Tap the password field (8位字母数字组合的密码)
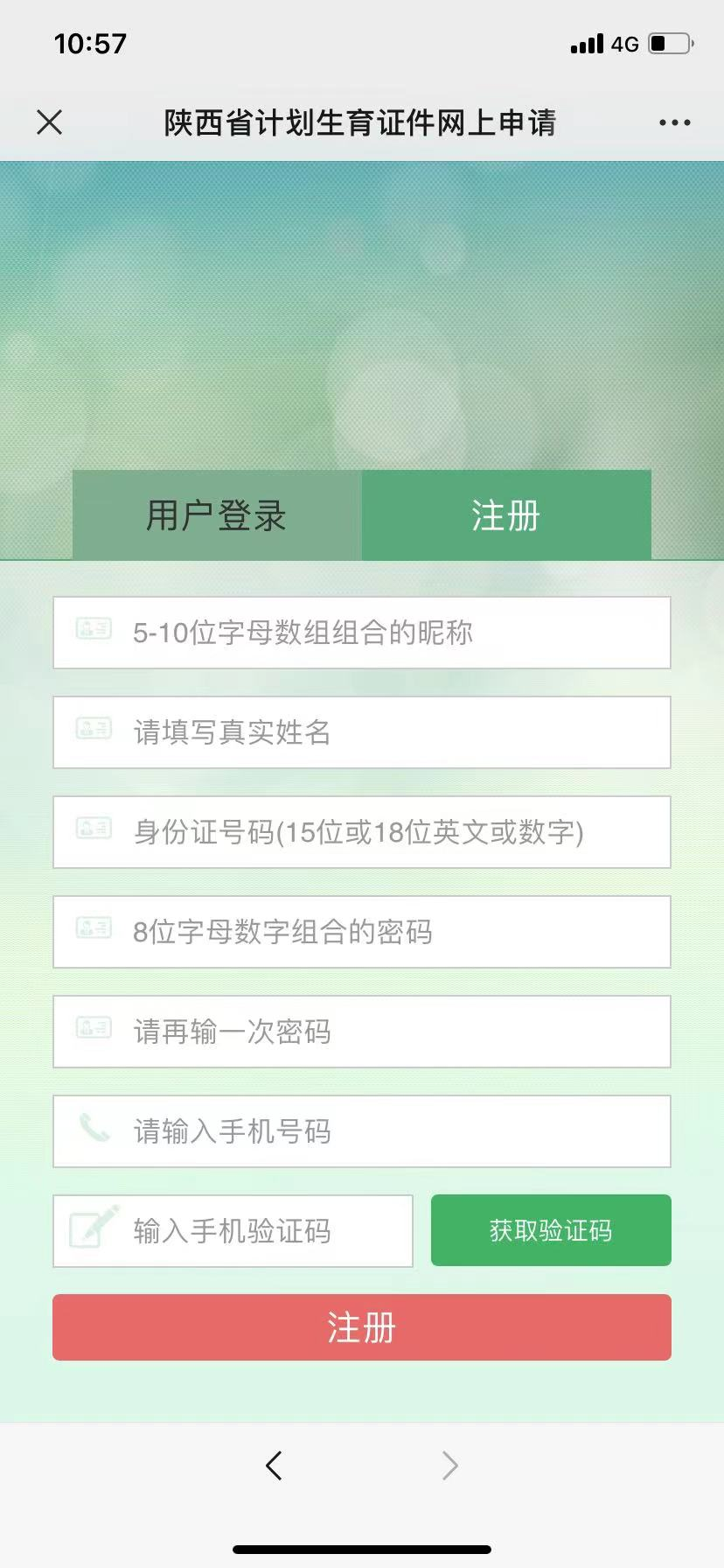This screenshot has height=1568, width=724. point(362,932)
